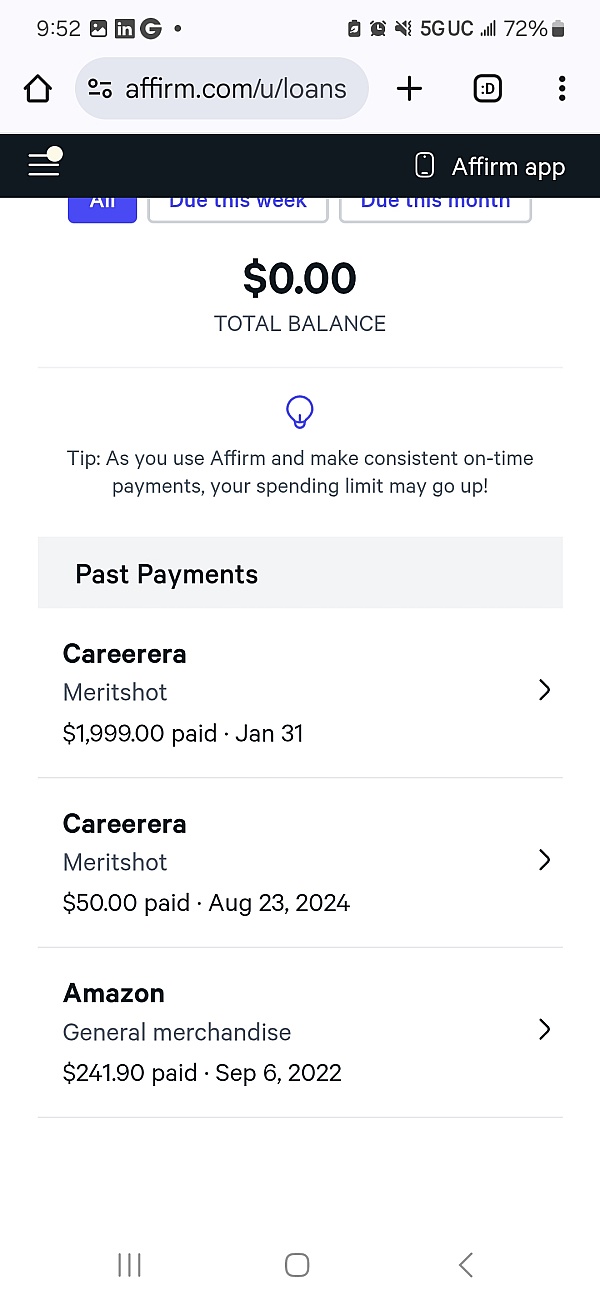
Task: Show recent apps
Action: (x=129, y=1265)
